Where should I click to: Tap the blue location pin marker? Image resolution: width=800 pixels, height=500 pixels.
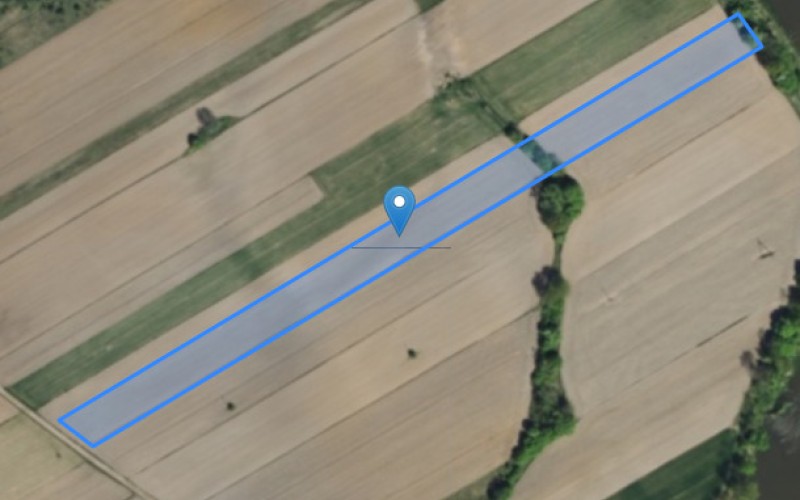400,207
